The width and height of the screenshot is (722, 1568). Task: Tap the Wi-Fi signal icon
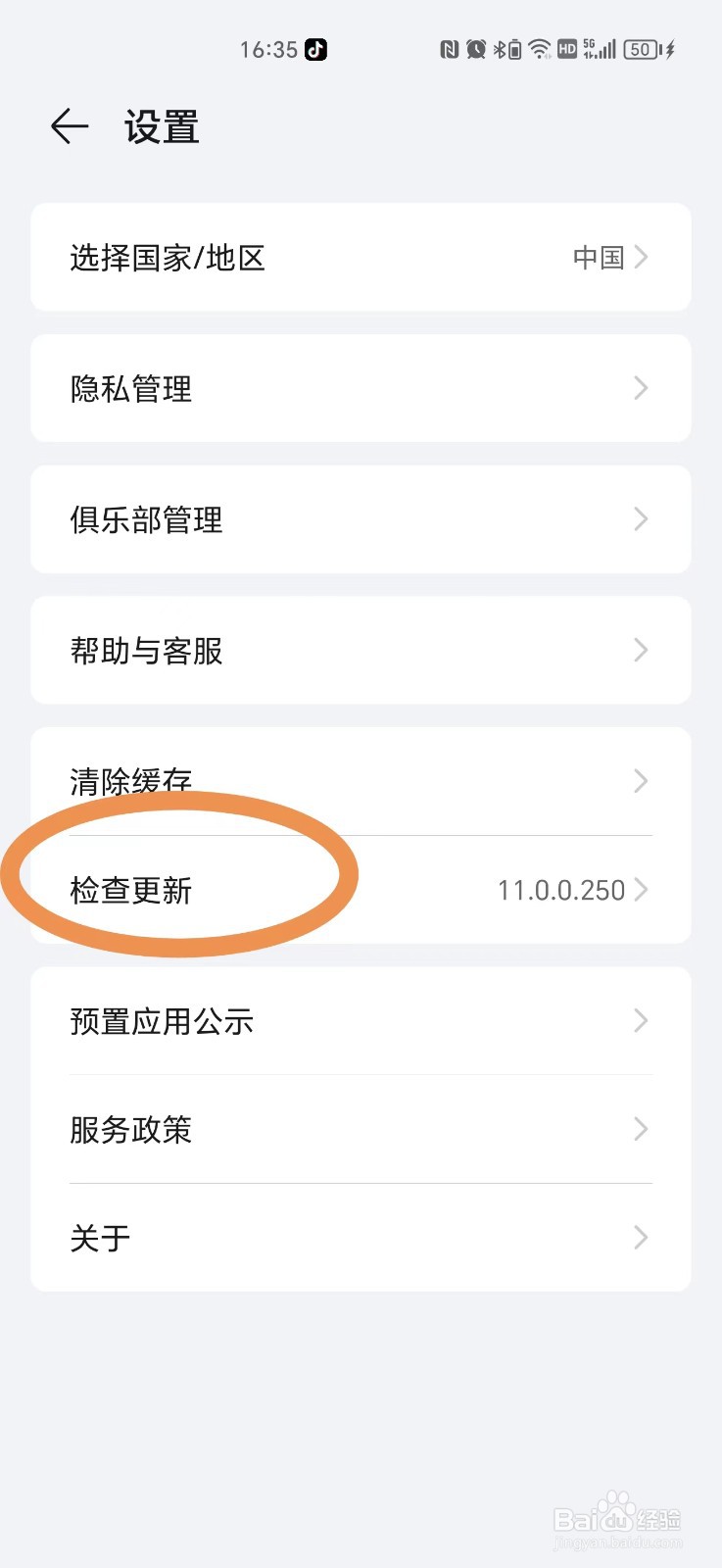click(x=540, y=49)
